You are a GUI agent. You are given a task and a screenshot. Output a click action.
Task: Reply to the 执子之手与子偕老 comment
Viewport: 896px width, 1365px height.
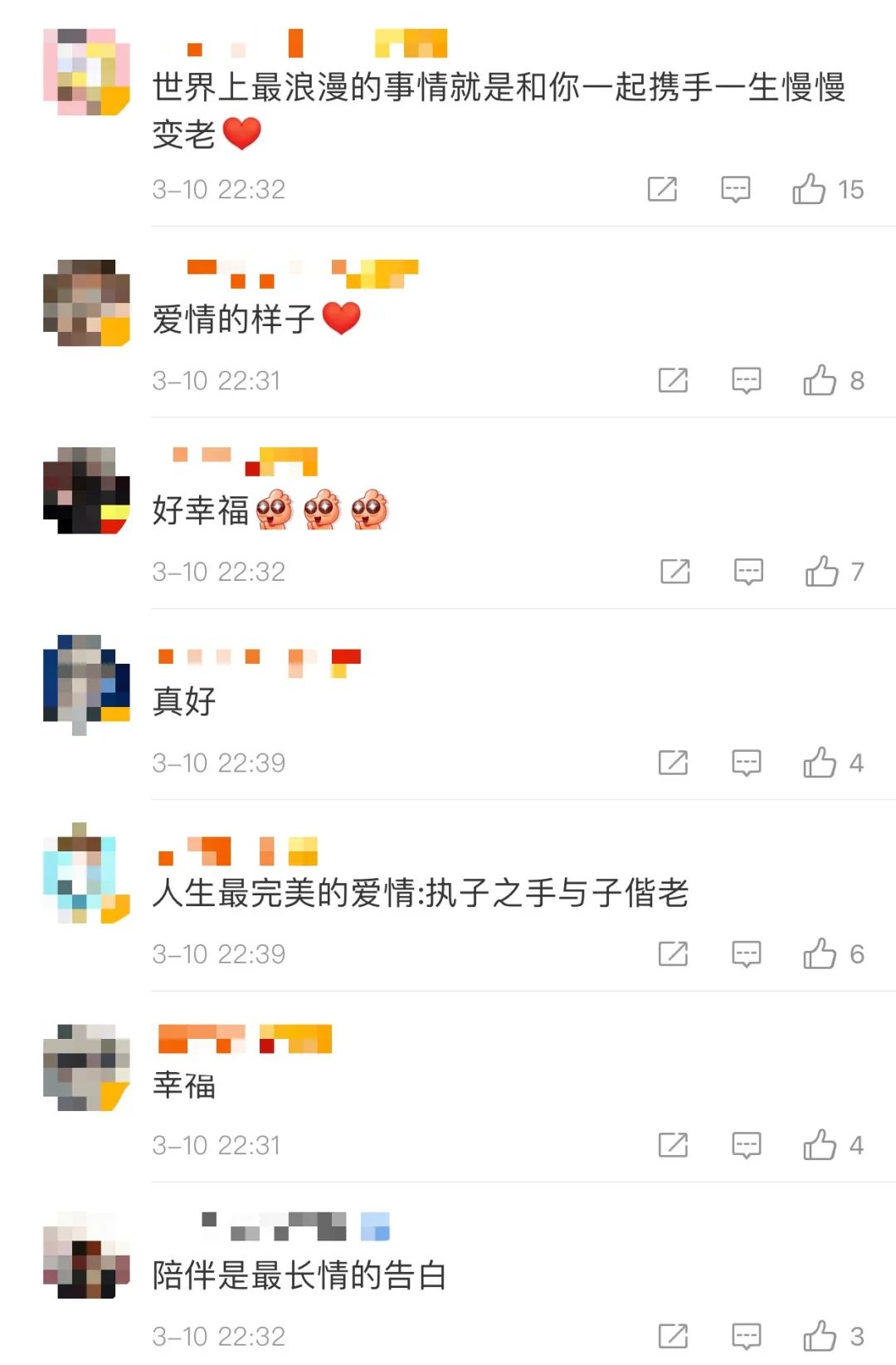coord(746,953)
